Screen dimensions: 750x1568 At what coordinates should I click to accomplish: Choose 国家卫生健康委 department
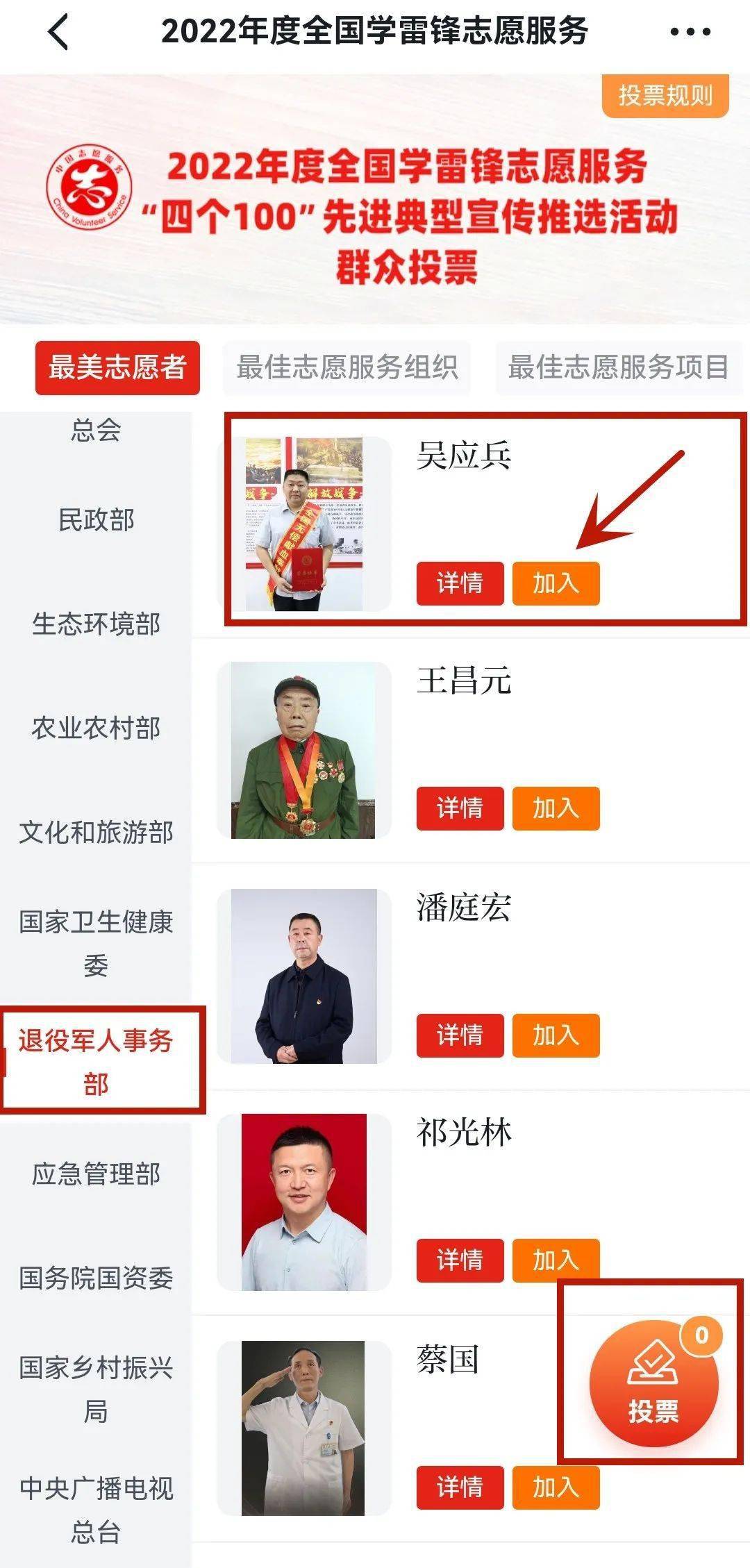(x=96, y=943)
